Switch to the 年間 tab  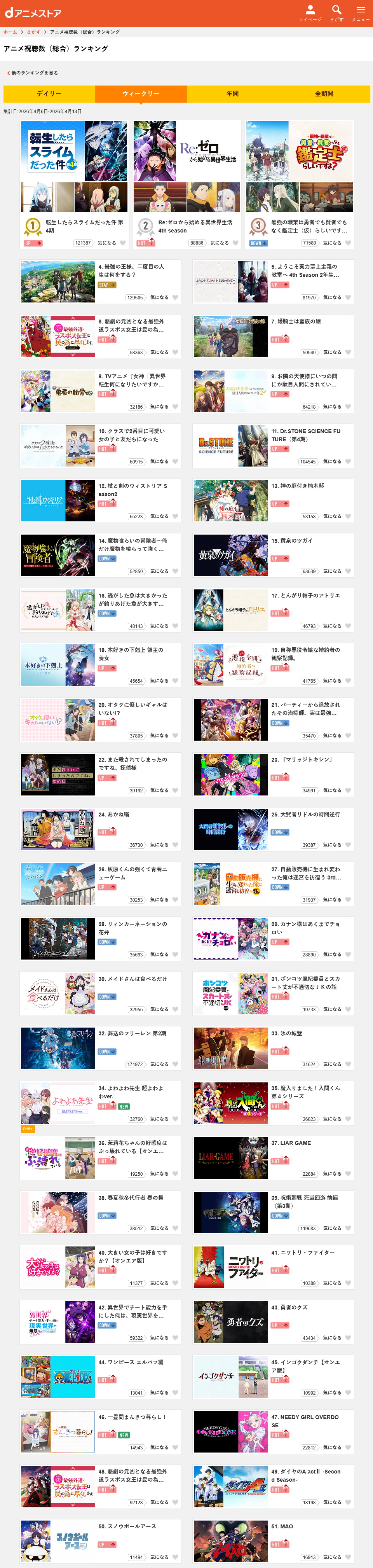point(232,94)
